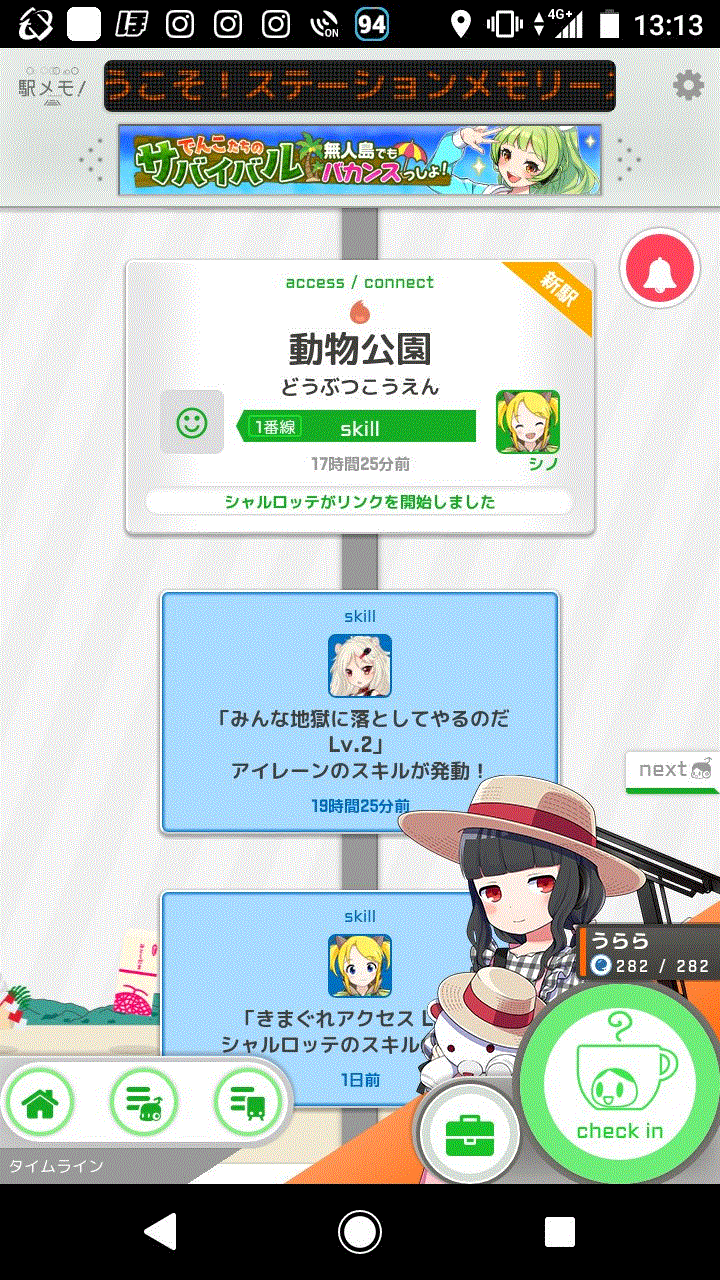Viewport: 720px width, 1280px height.
Task: Open the settings gear icon
Action: 688,86
